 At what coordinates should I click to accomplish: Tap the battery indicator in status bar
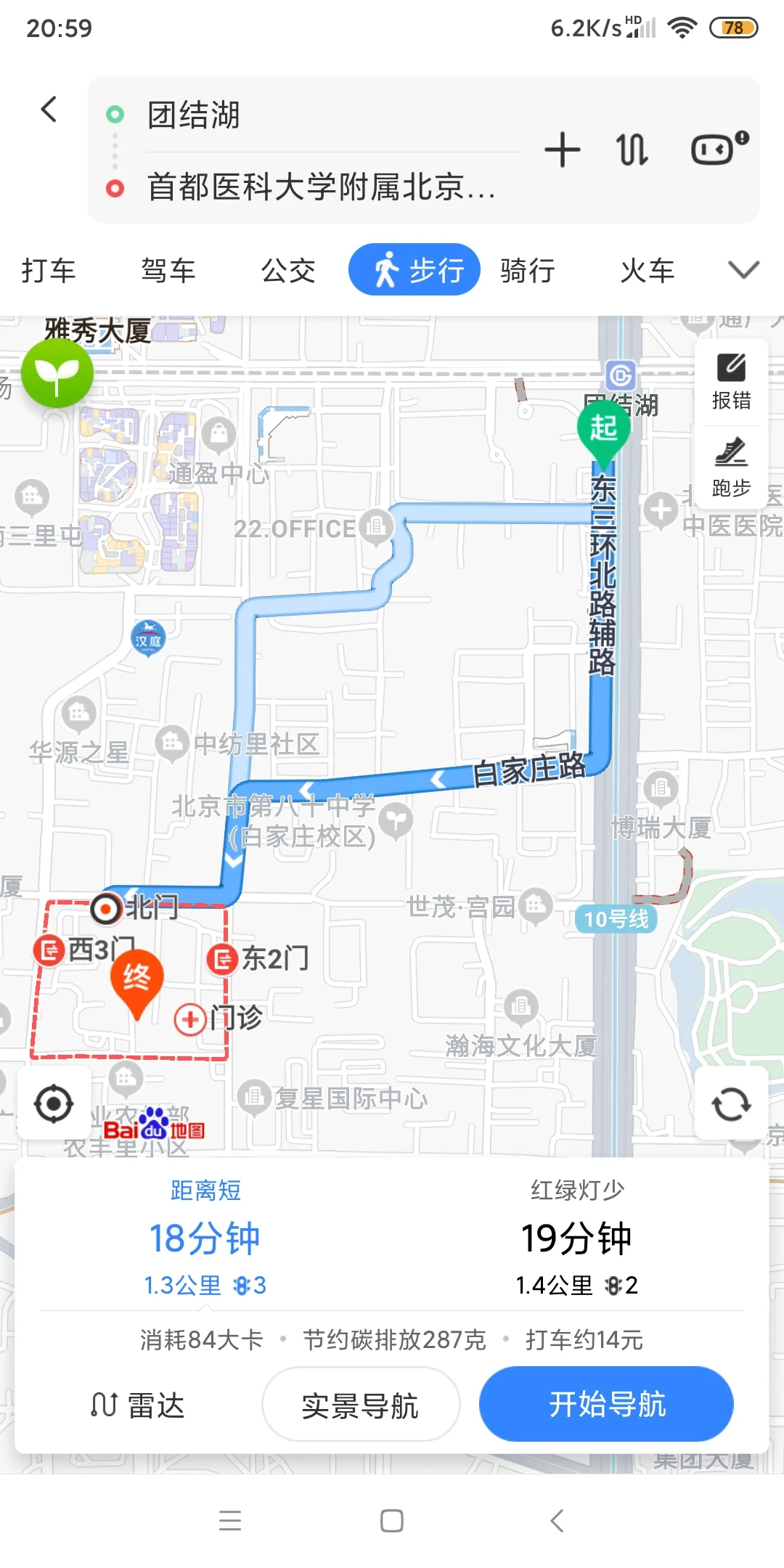pos(733,27)
